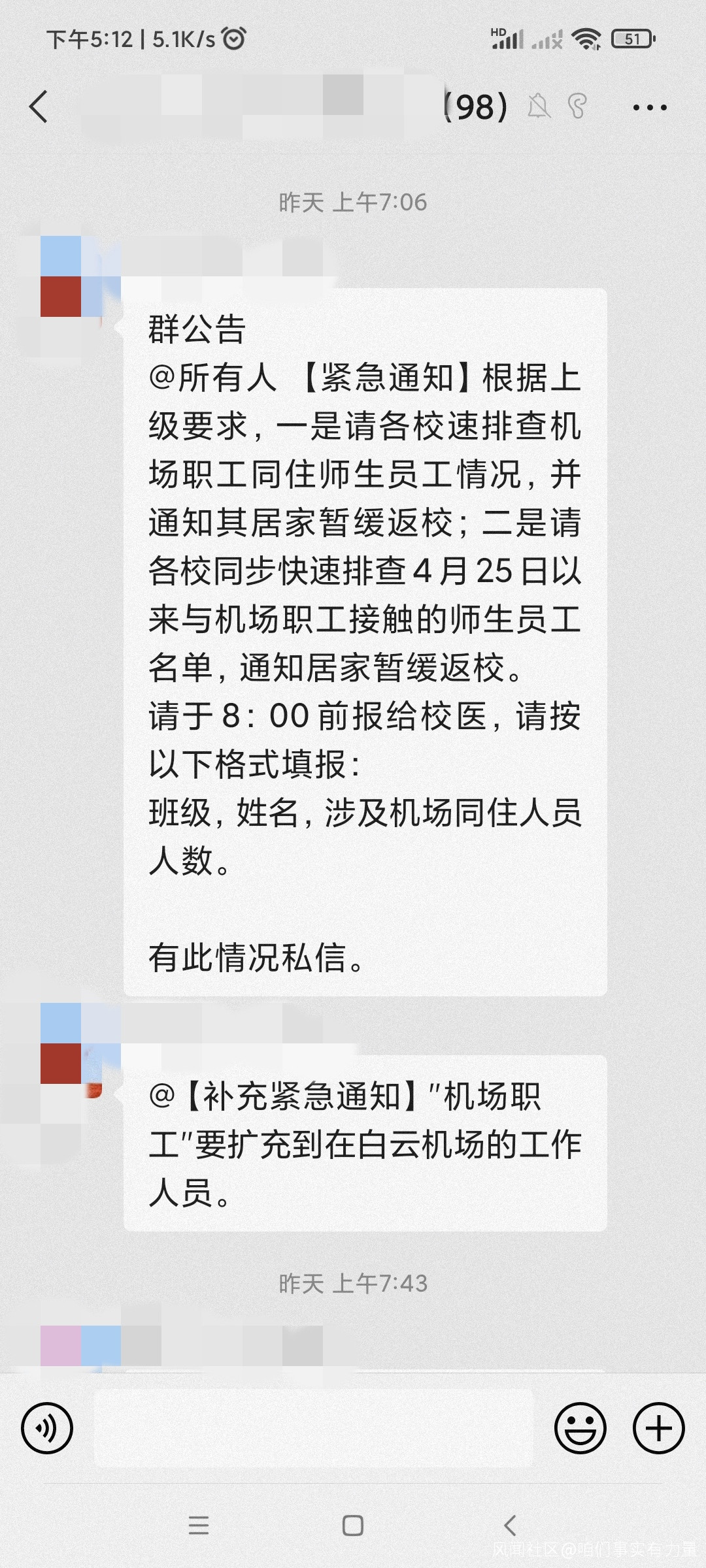Go back to the chat list
706x1568 pixels.
(x=39, y=107)
